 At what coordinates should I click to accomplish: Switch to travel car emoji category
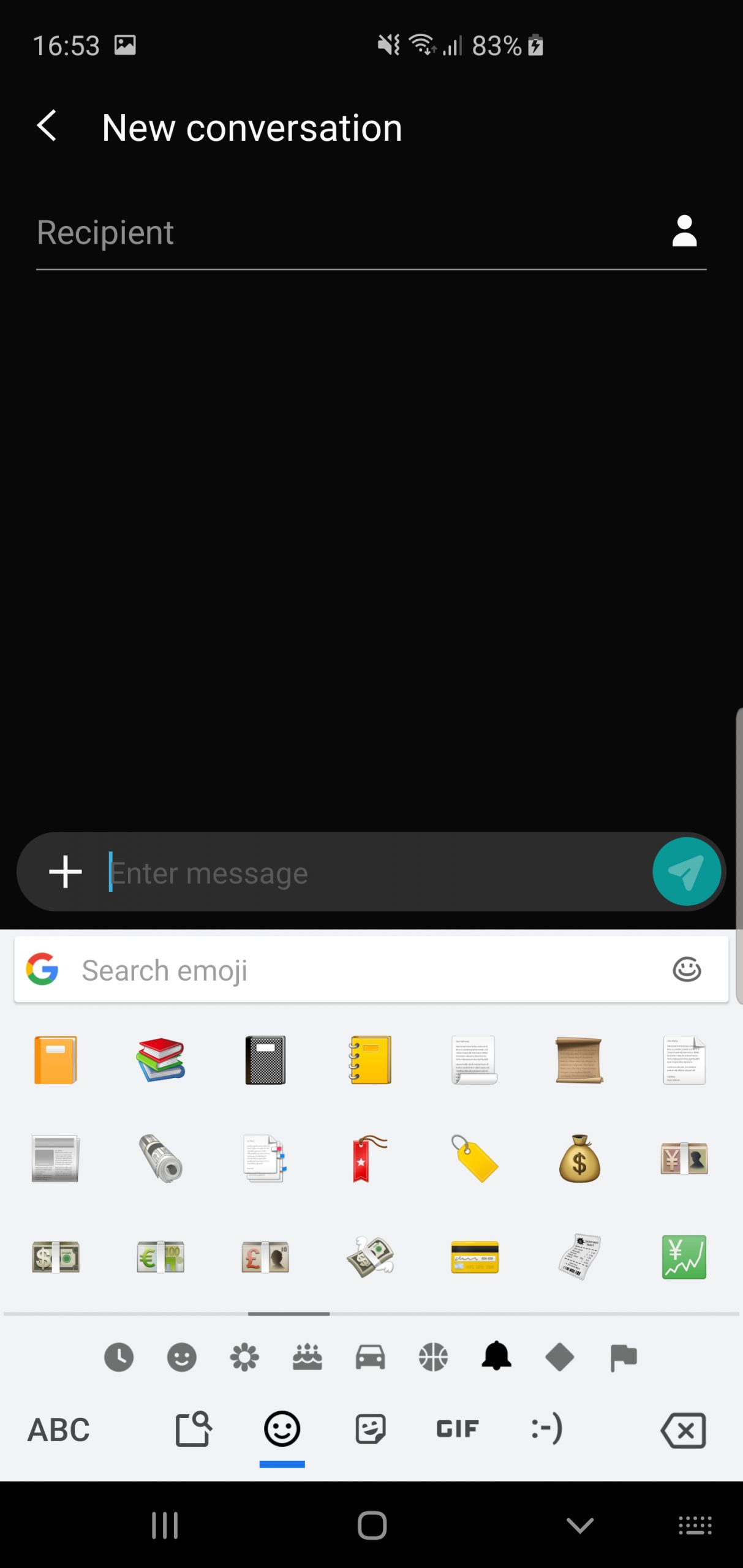(x=370, y=1357)
